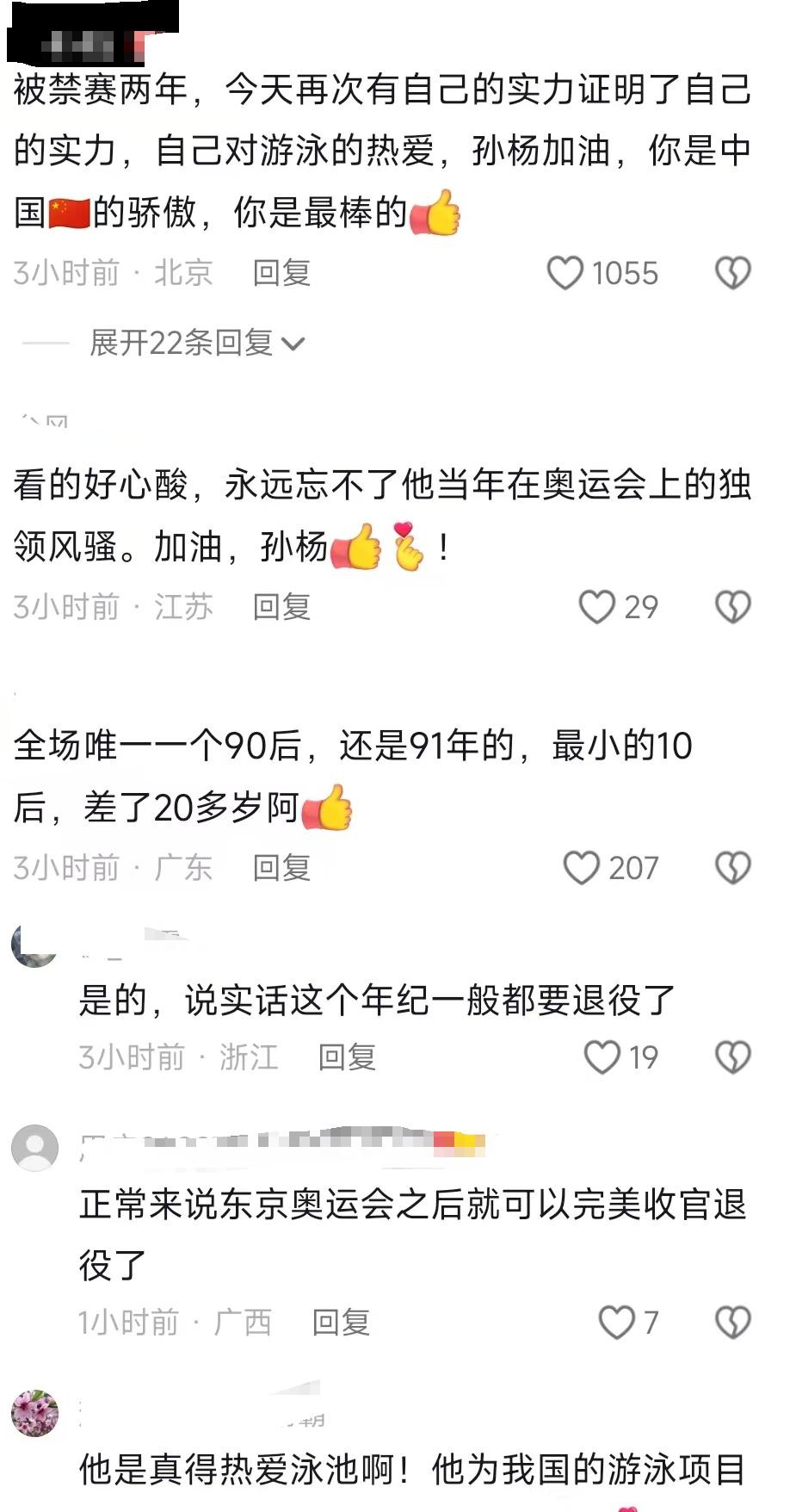The height and width of the screenshot is (1512, 796).
Task: Open the Guangxi commenter's grey default avatar
Action: click(x=34, y=1147)
